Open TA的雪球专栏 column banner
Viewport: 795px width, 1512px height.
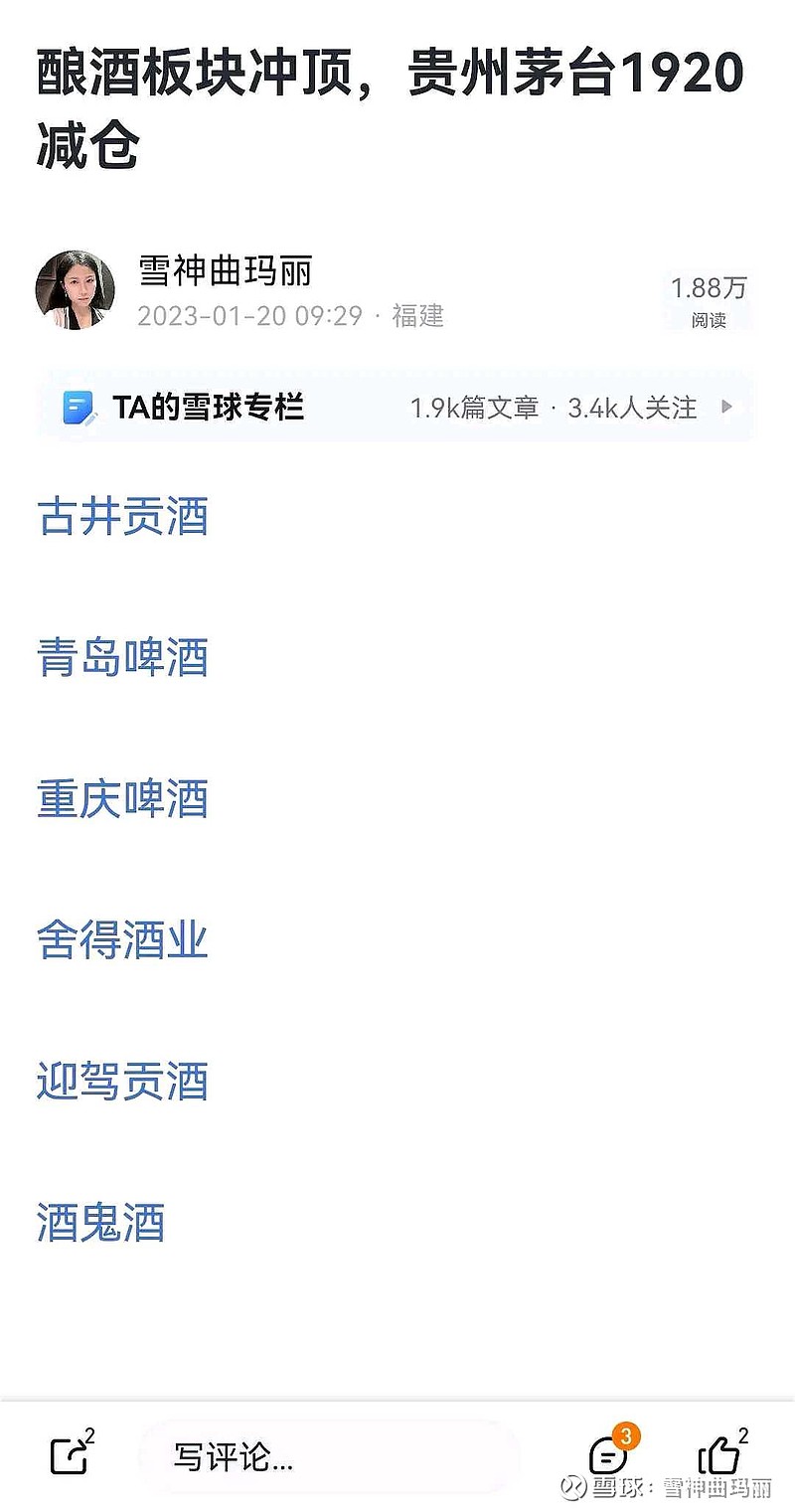pyautogui.click(x=396, y=407)
